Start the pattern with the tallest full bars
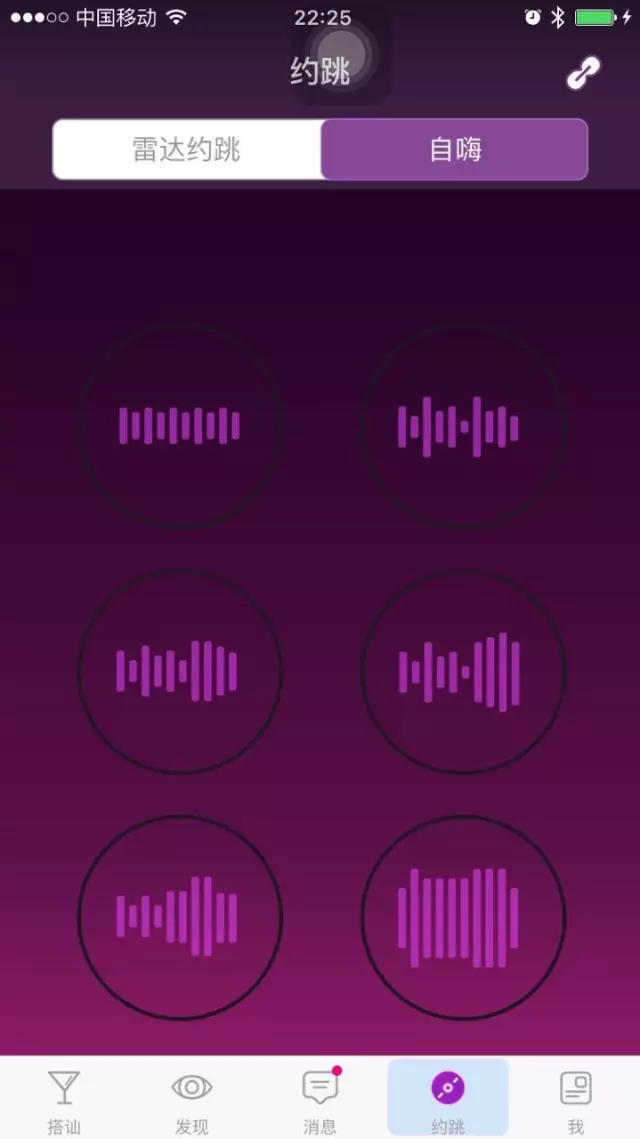640x1139 pixels. pos(463,917)
